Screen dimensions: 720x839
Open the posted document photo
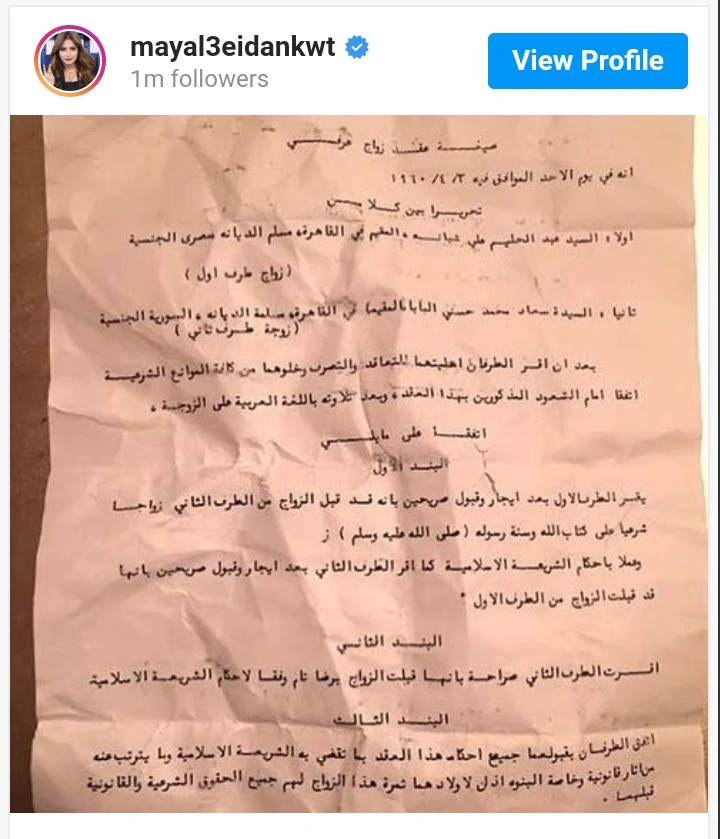tap(360, 470)
